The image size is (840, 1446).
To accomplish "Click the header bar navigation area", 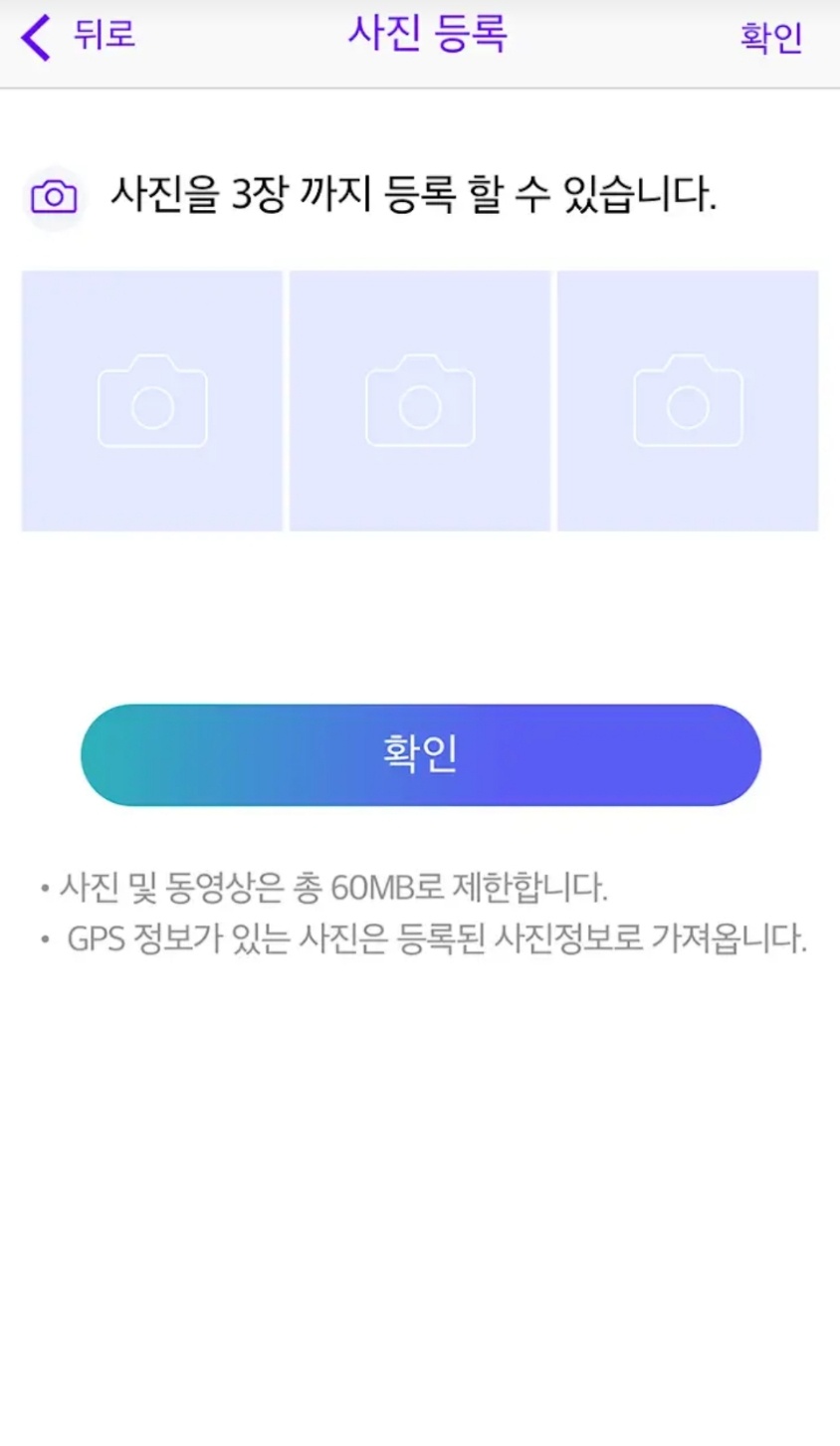I will coord(419,40).
